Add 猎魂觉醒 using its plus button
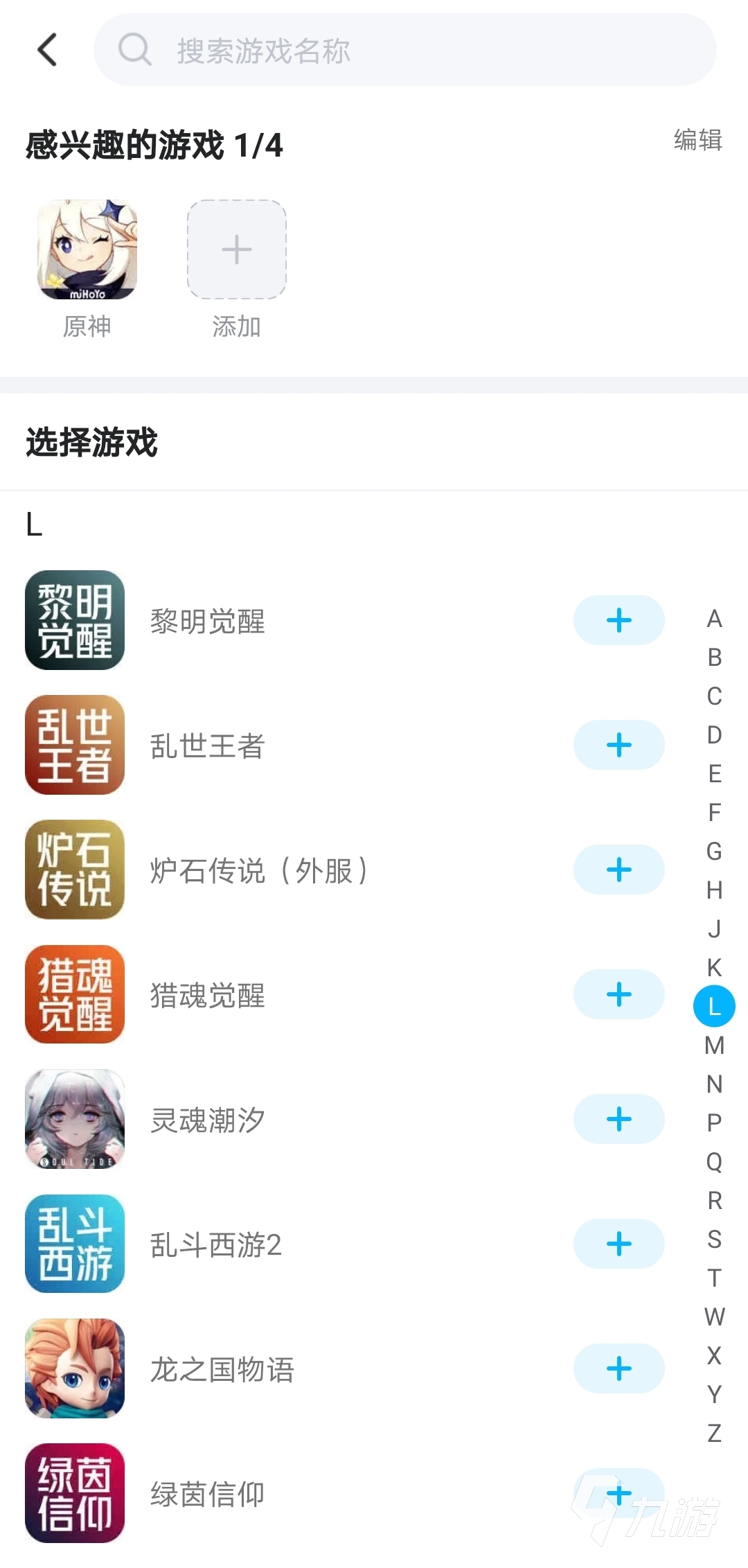The width and height of the screenshot is (748, 1568). (618, 994)
